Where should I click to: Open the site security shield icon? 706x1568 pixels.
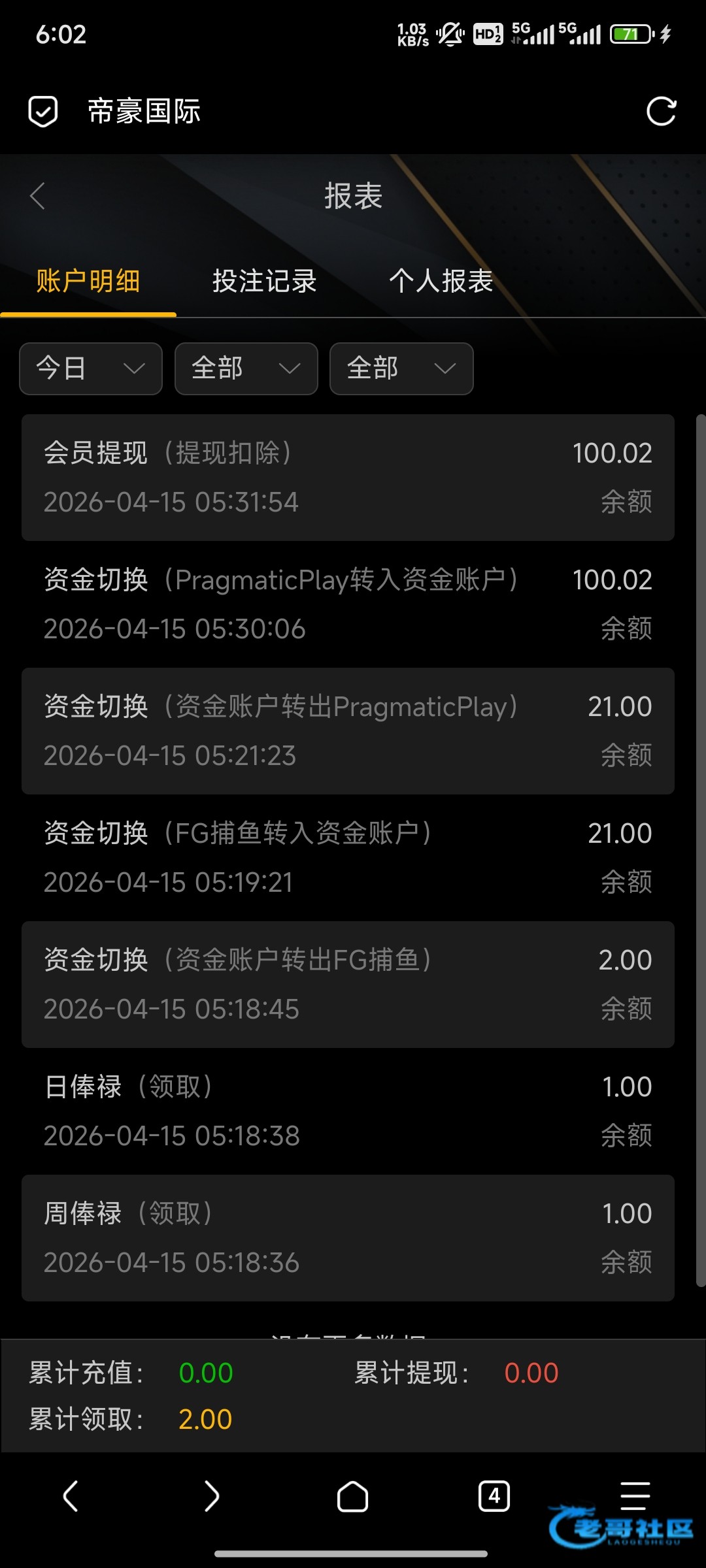(x=43, y=111)
